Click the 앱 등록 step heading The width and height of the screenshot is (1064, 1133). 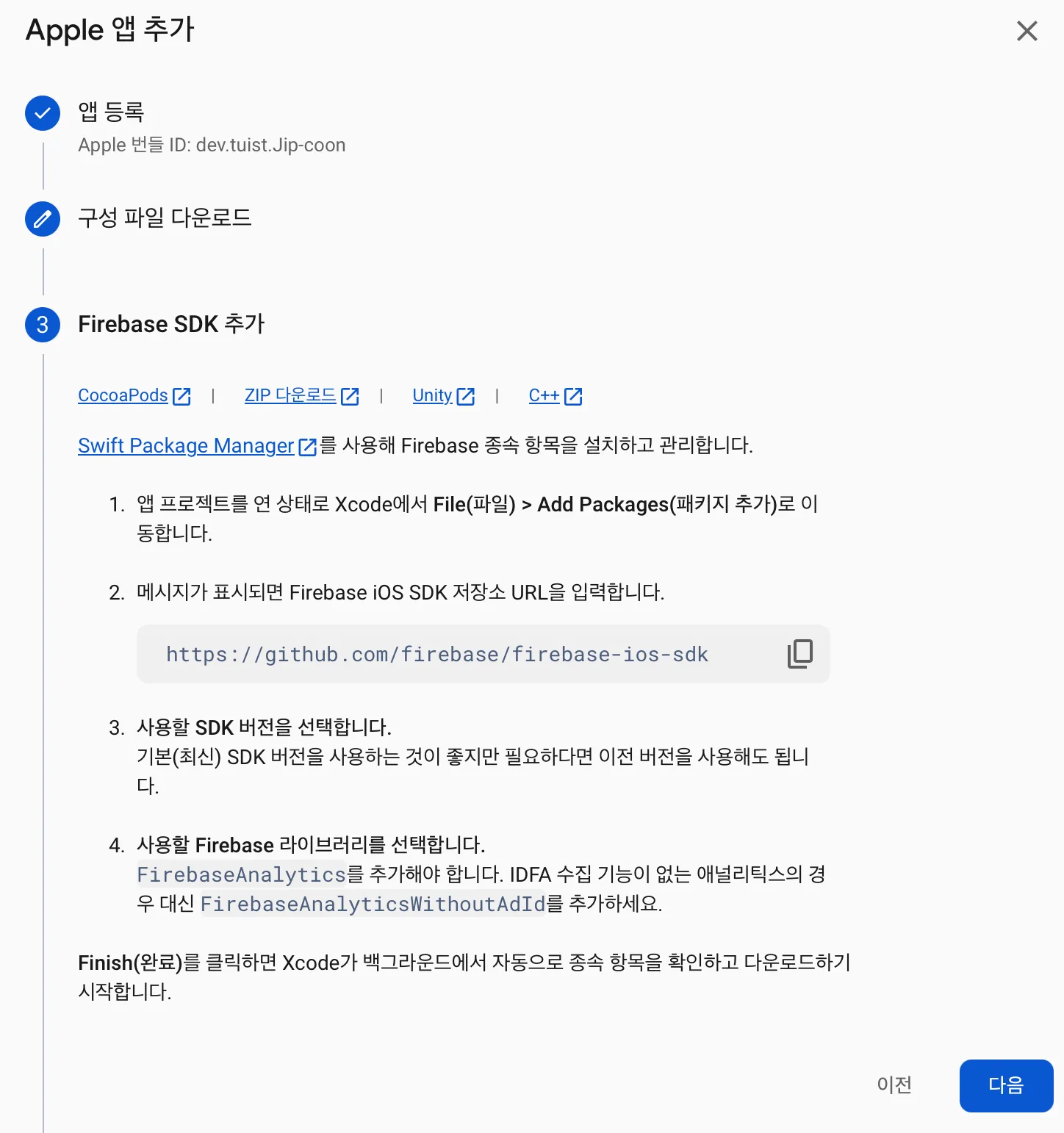click(111, 112)
